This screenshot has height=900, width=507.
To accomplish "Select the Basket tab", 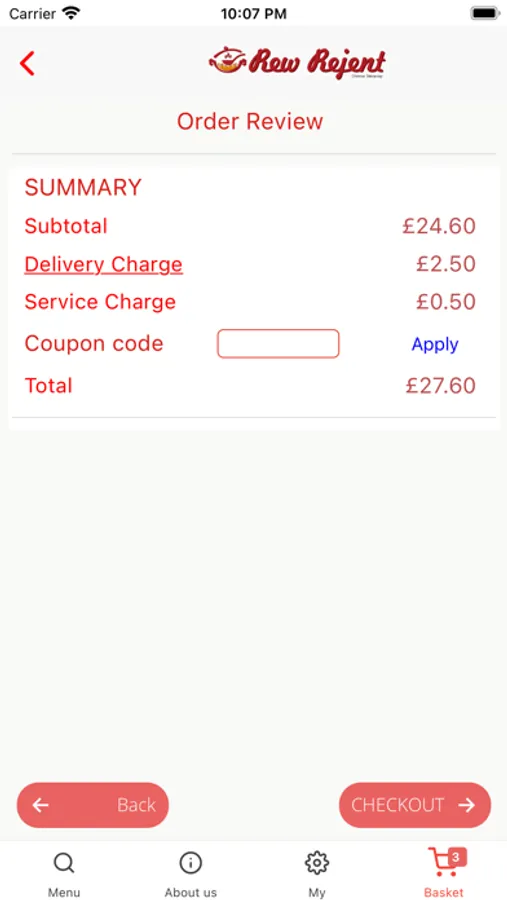I will click(444, 874).
